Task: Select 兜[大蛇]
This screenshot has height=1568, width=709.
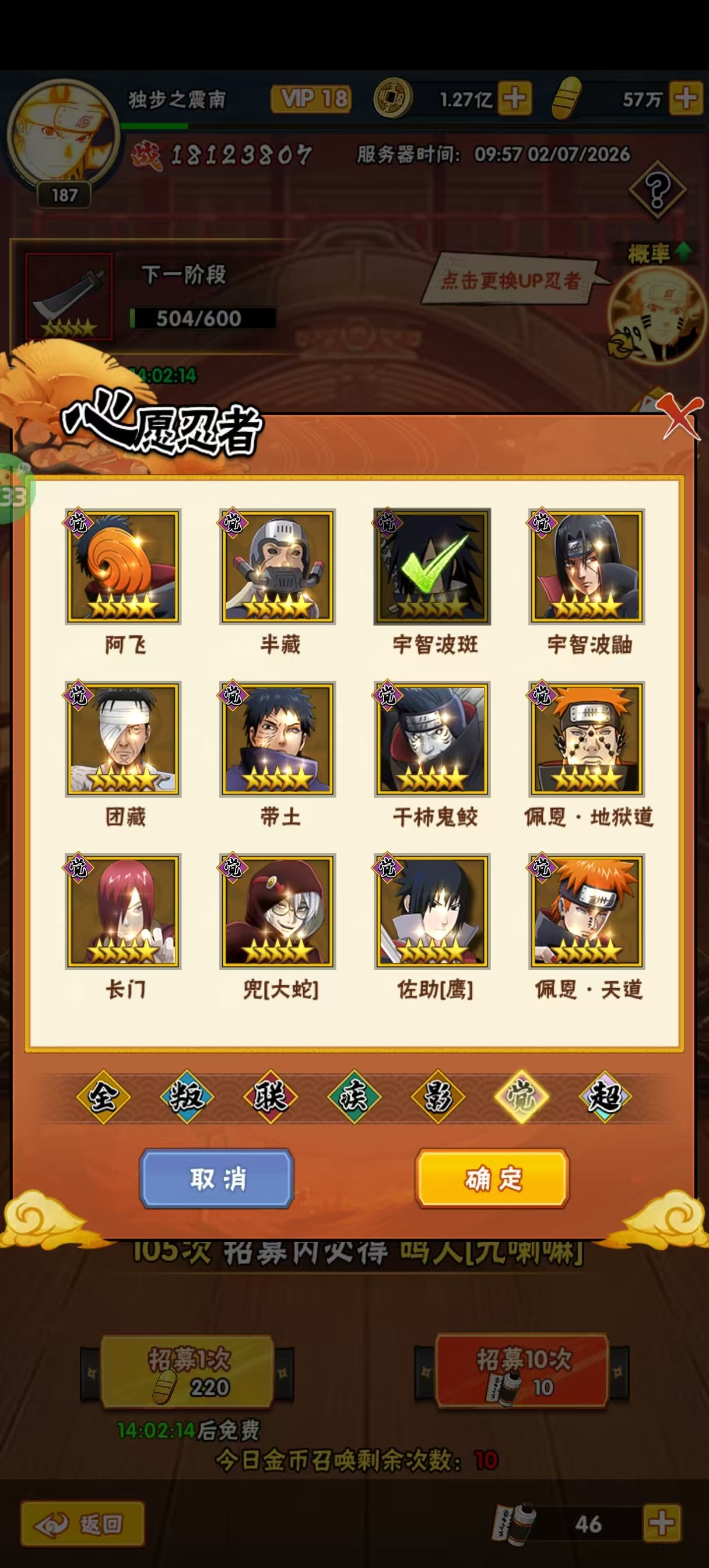Action: pyautogui.click(x=278, y=911)
